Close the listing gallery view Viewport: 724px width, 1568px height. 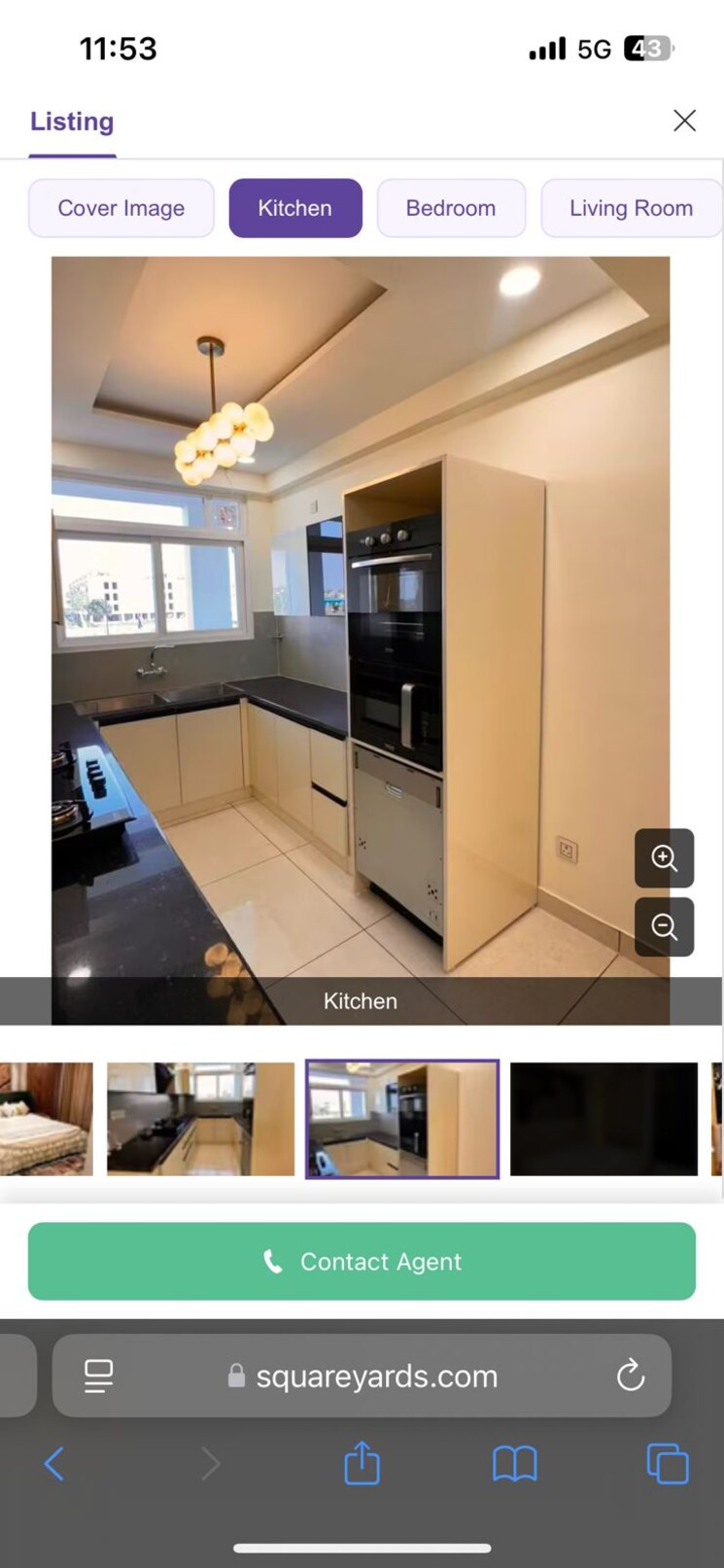pyautogui.click(x=684, y=121)
